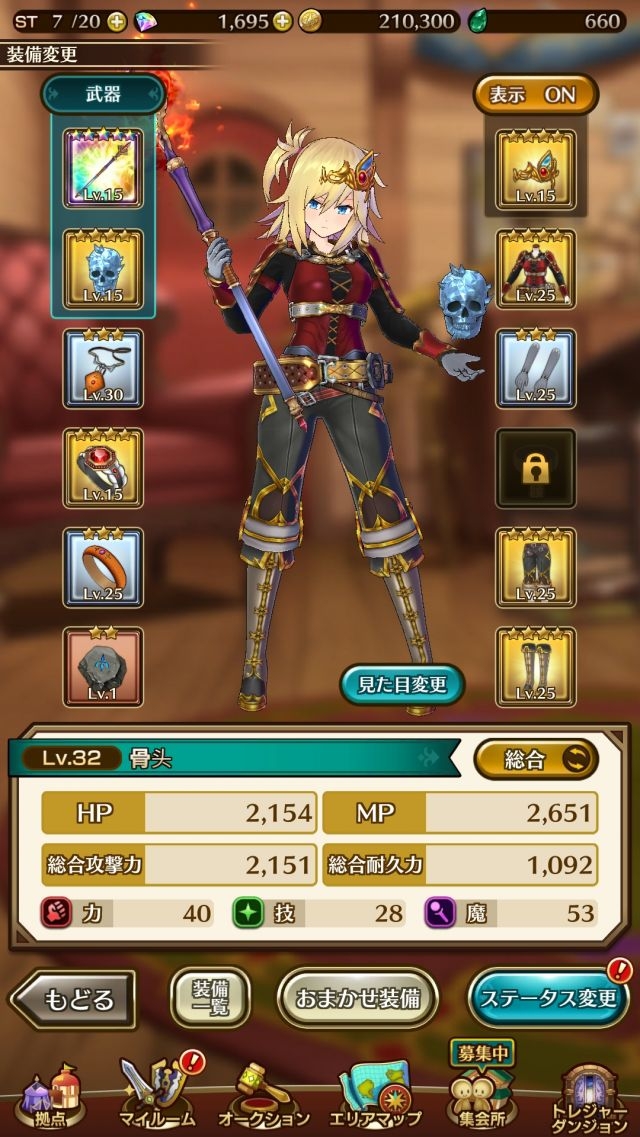Open the trousers equipment slot

pyautogui.click(x=536, y=567)
